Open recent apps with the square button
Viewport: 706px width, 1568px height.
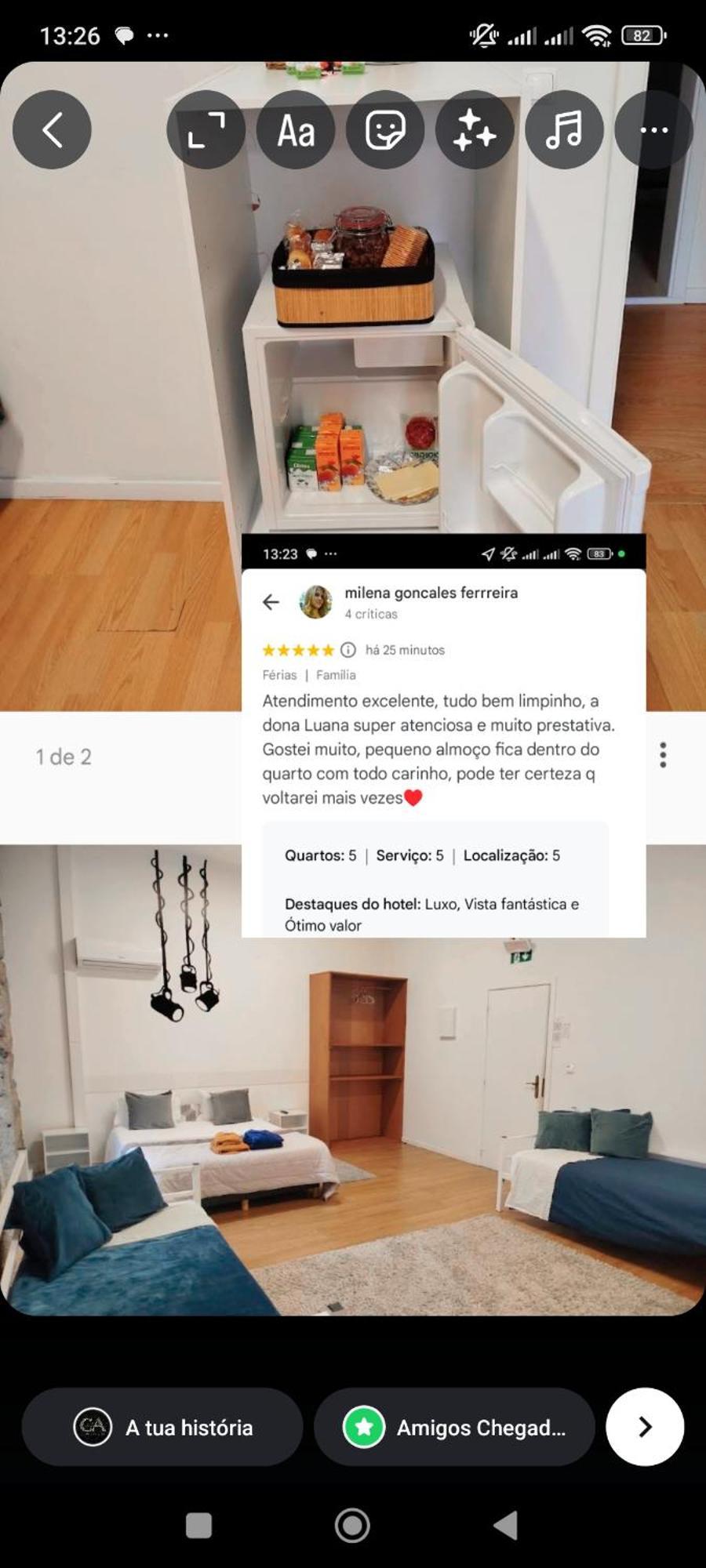tap(198, 1526)
